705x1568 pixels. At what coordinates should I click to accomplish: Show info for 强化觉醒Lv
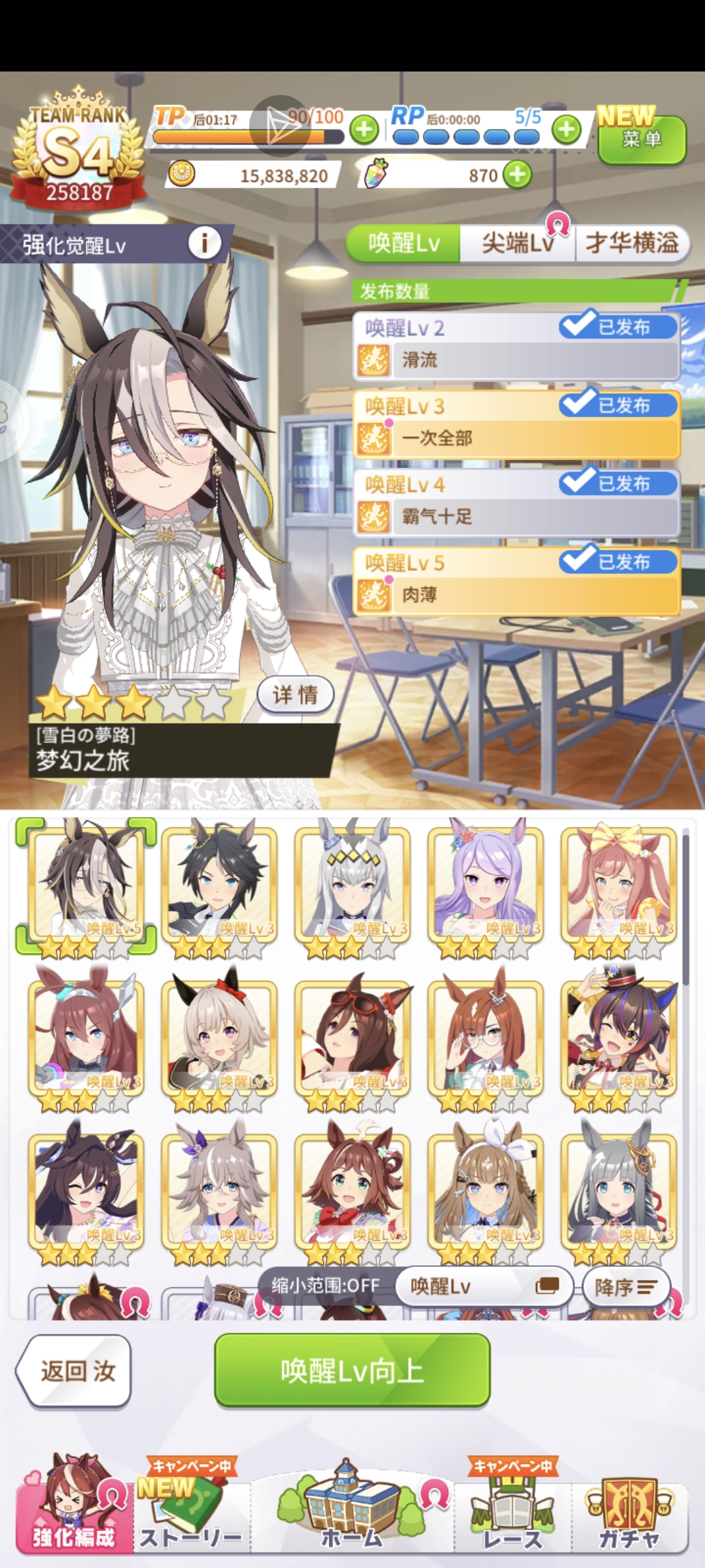(204, 244)
